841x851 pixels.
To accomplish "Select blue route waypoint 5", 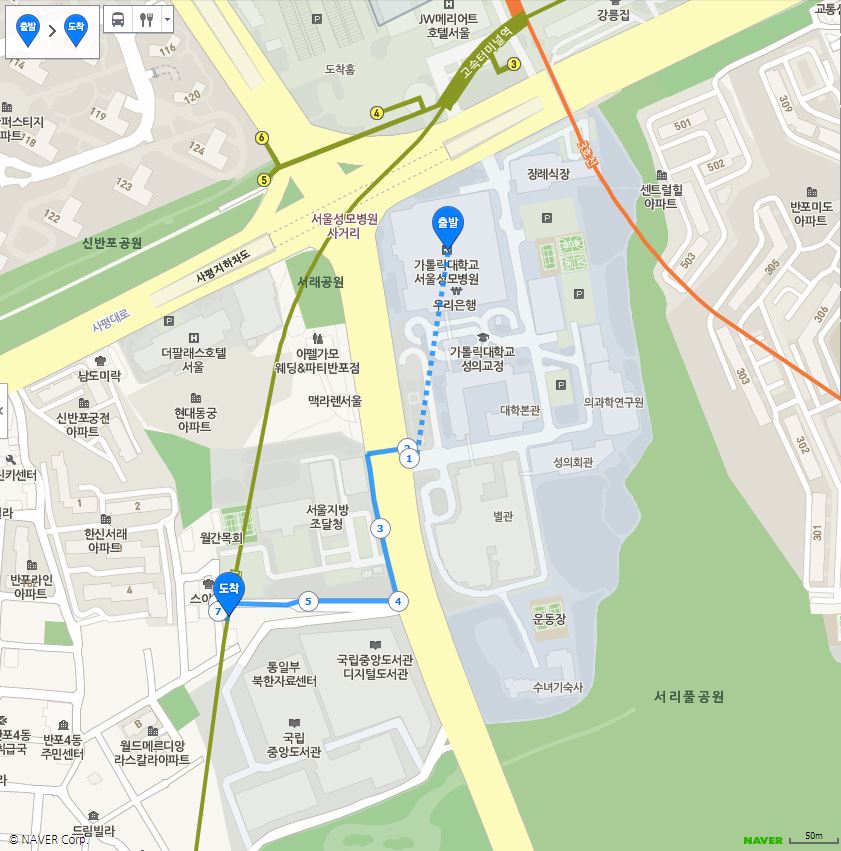I will click(308, 601).
